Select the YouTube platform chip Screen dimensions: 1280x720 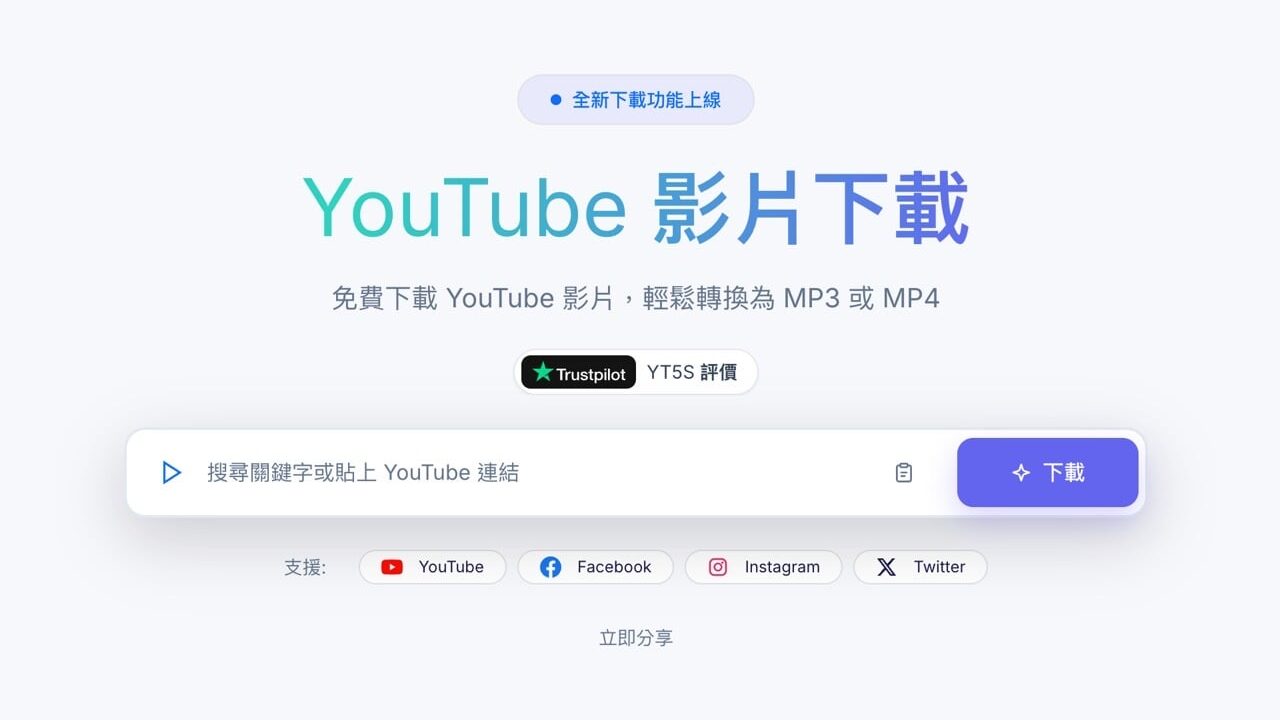tap(432, 567)
